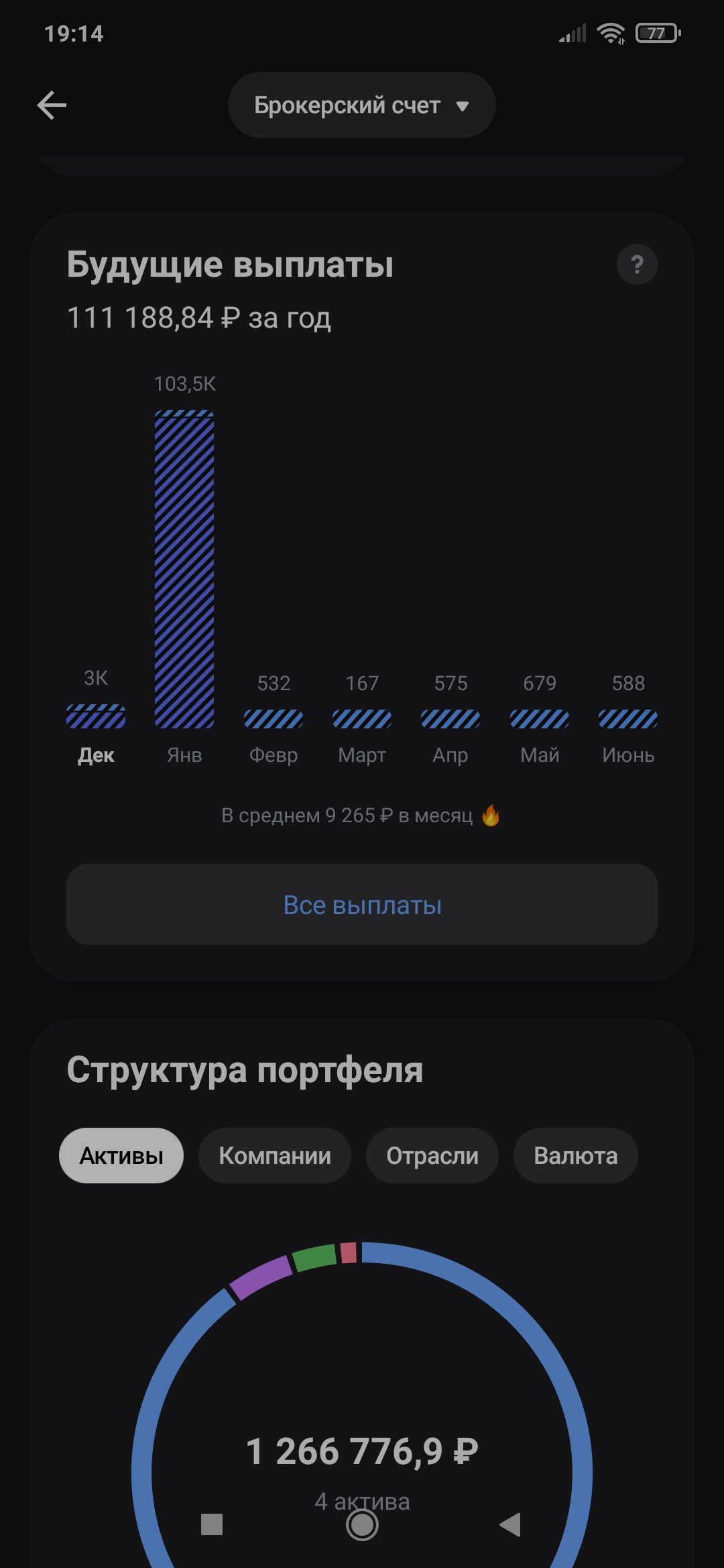This screenshot has height=1568, width=724.
Task: Switch to the Компании chip
Action: (x=274, y=1155)
